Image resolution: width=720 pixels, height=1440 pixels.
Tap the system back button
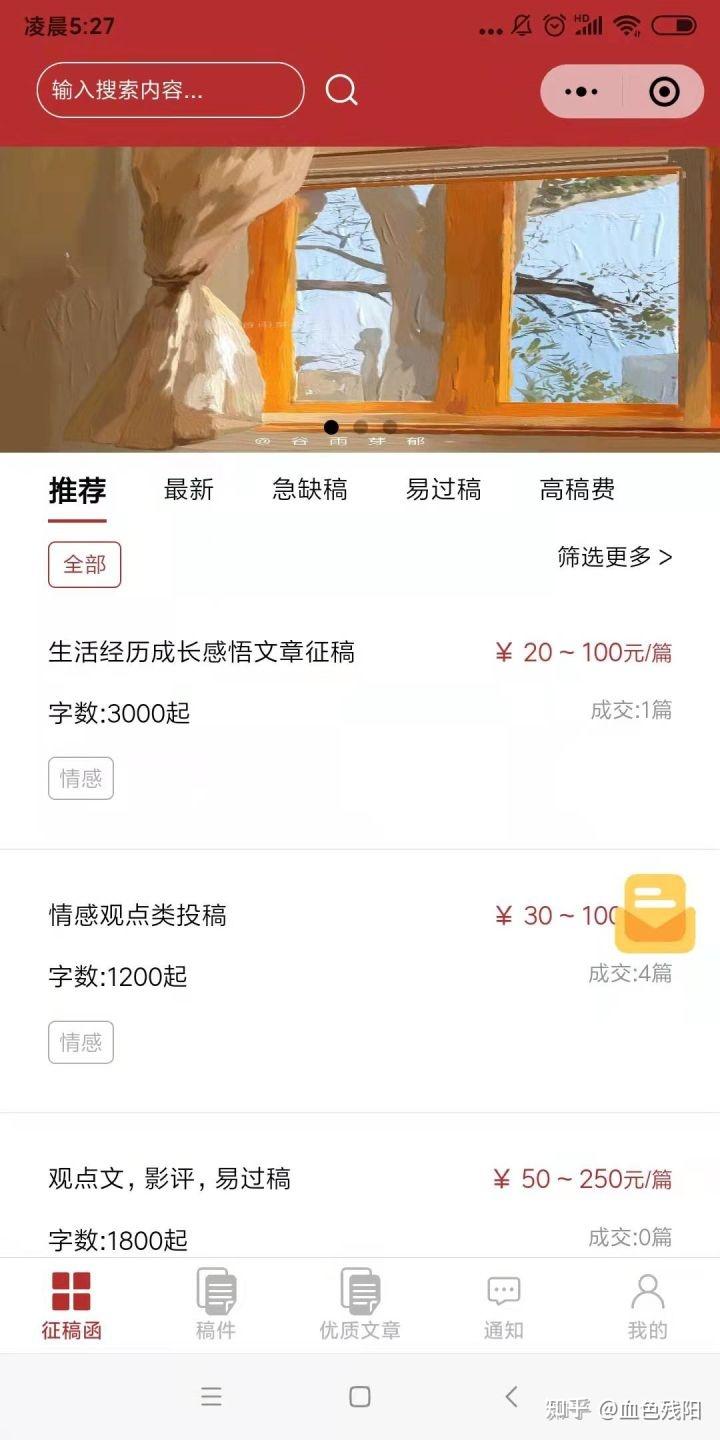click(511, 1397)
